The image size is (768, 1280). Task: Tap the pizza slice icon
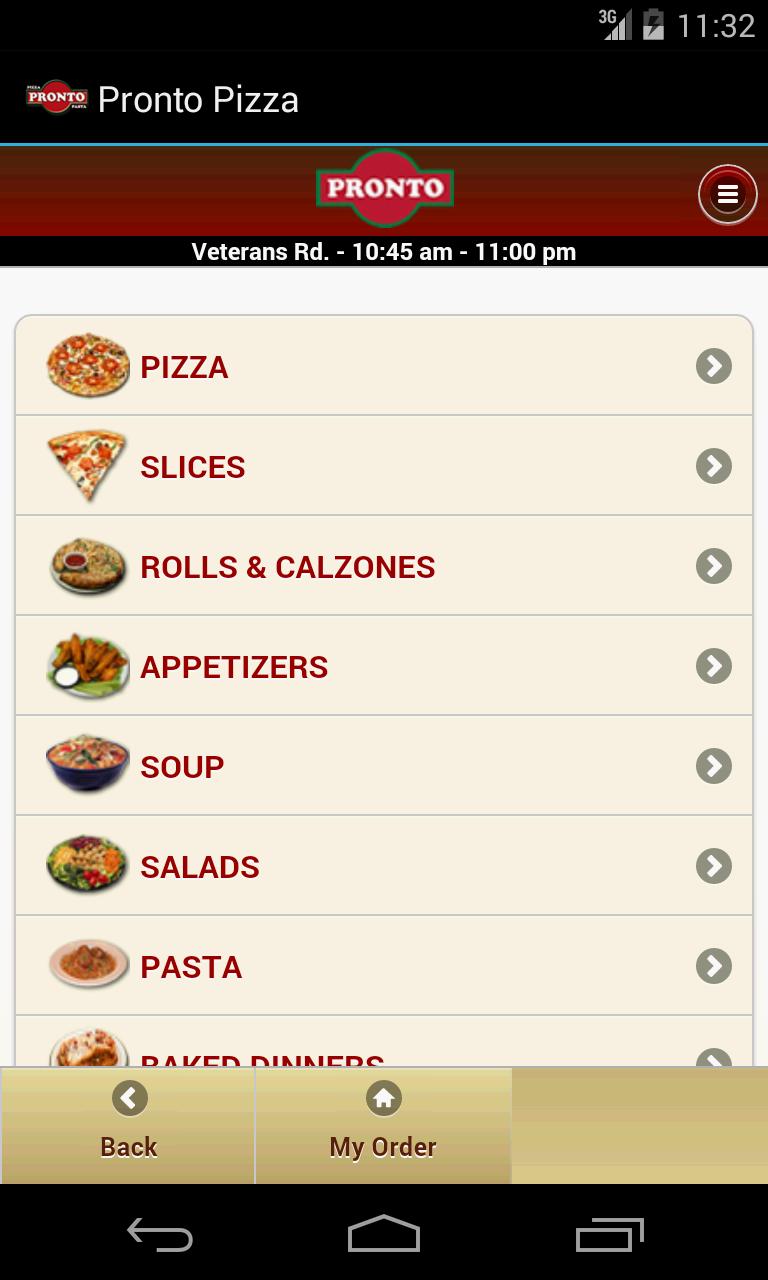coord(87,466)
